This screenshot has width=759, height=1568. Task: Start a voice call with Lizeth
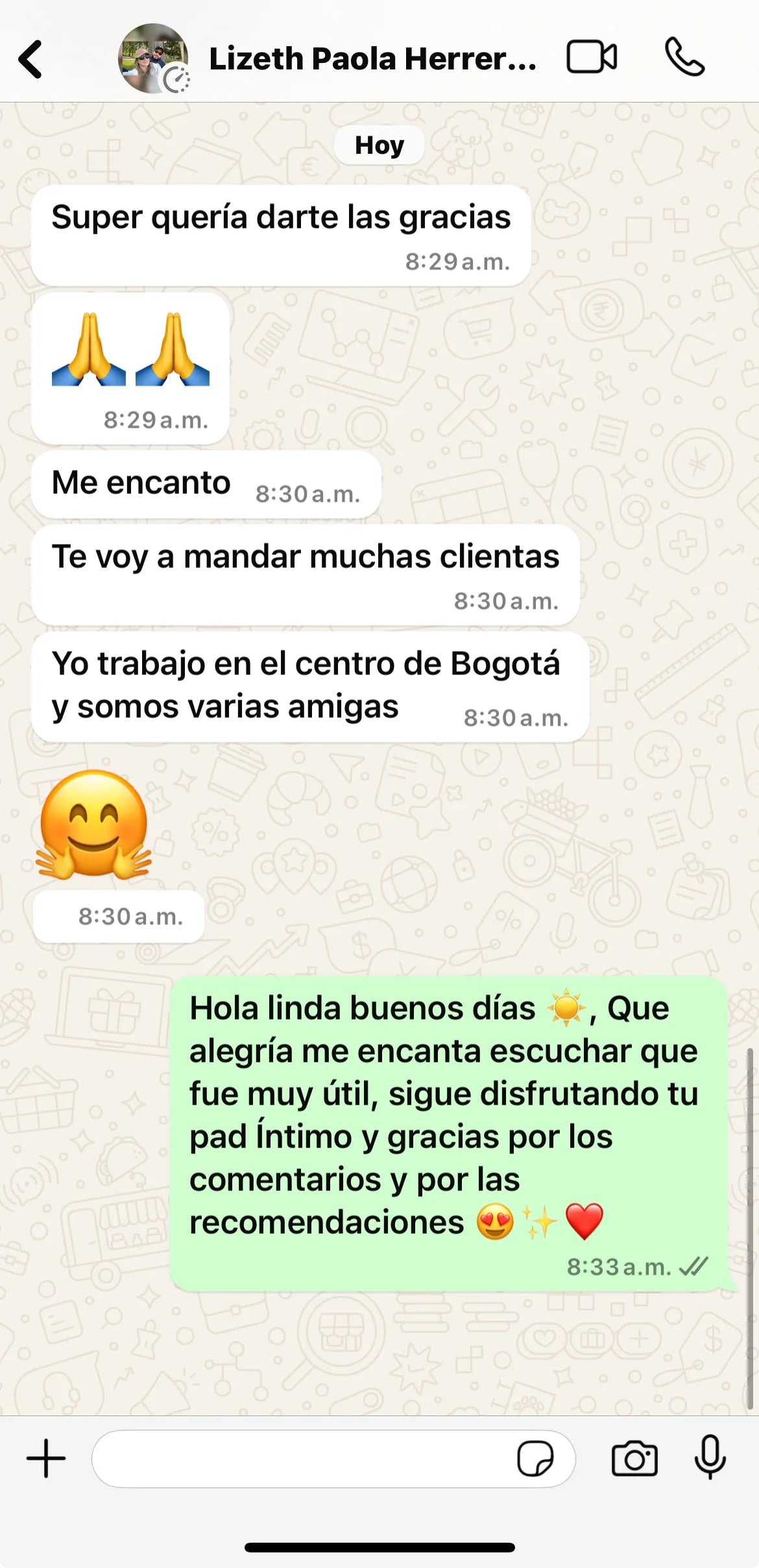(x=684, y=58)
